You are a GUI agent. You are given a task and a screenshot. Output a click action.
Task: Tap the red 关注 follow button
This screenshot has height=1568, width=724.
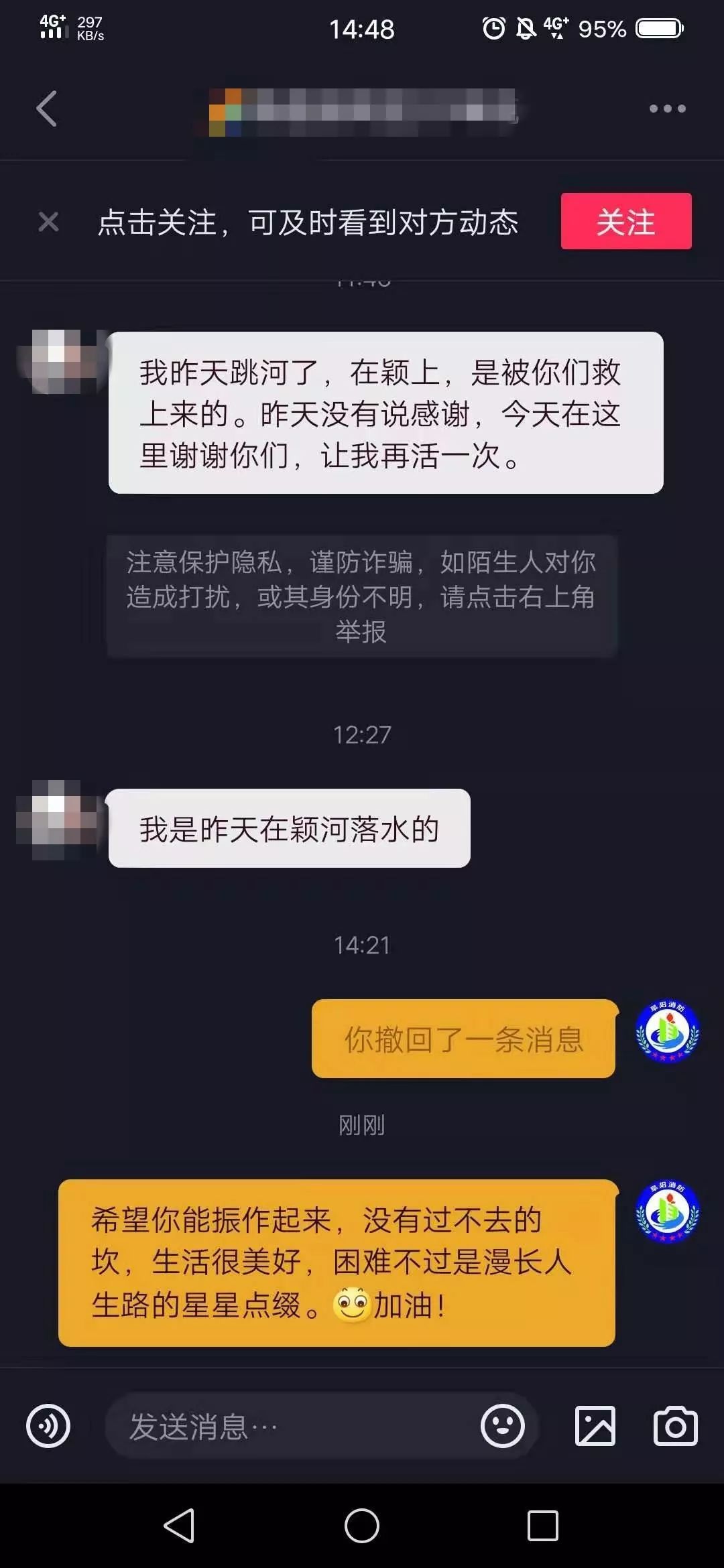[625, 222]
